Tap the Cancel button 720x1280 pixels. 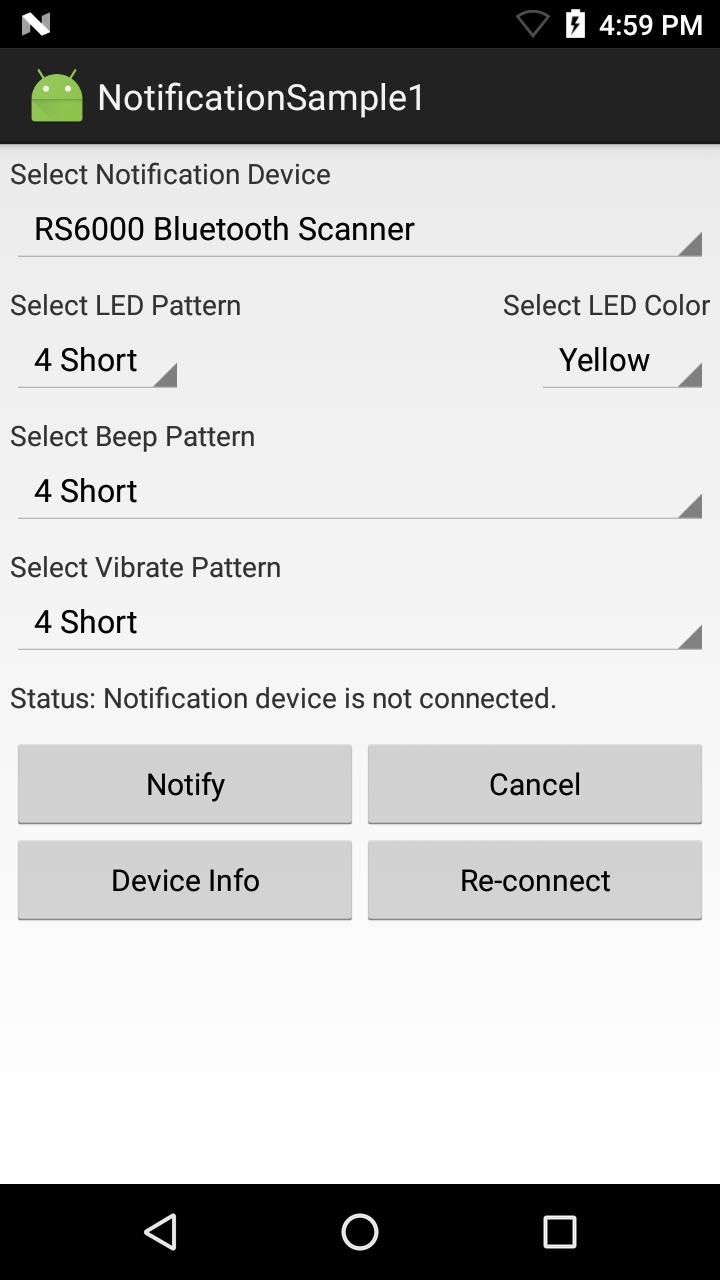535,784
